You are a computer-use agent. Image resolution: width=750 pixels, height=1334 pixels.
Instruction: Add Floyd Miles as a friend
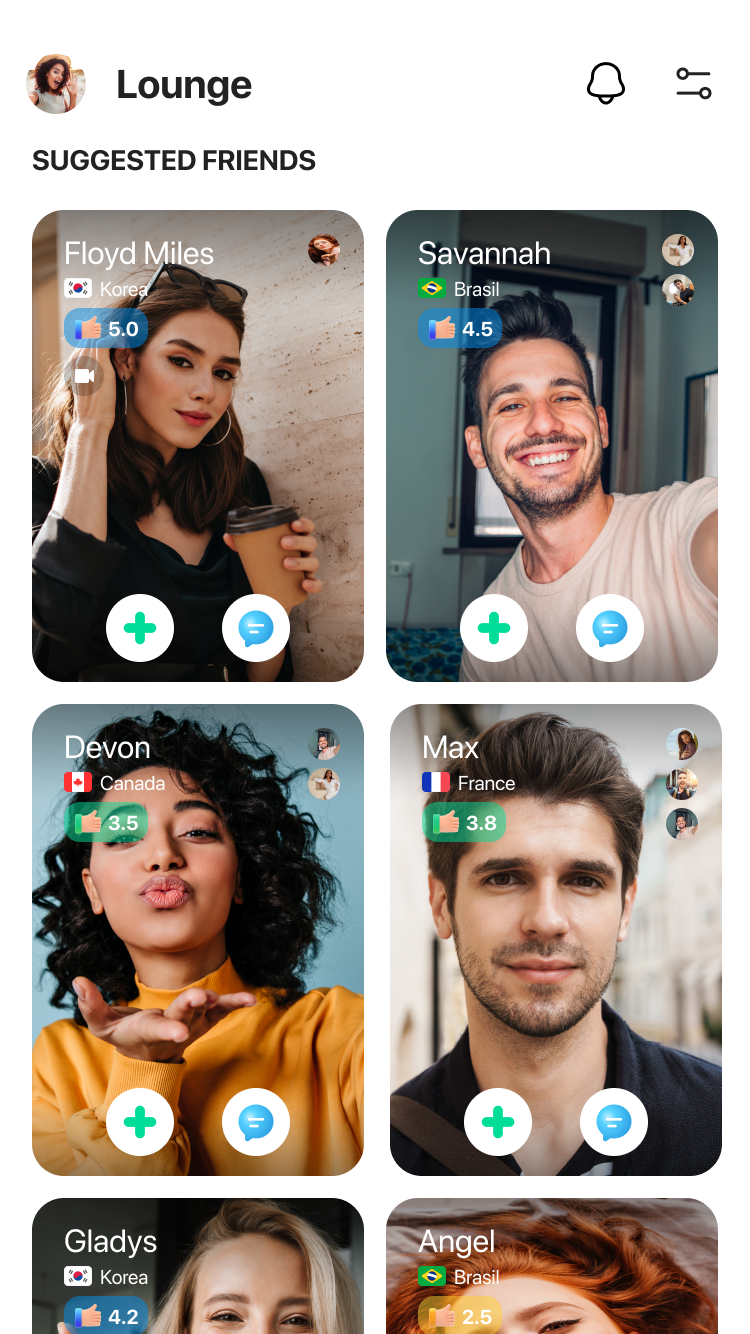(x=140, y=628)
